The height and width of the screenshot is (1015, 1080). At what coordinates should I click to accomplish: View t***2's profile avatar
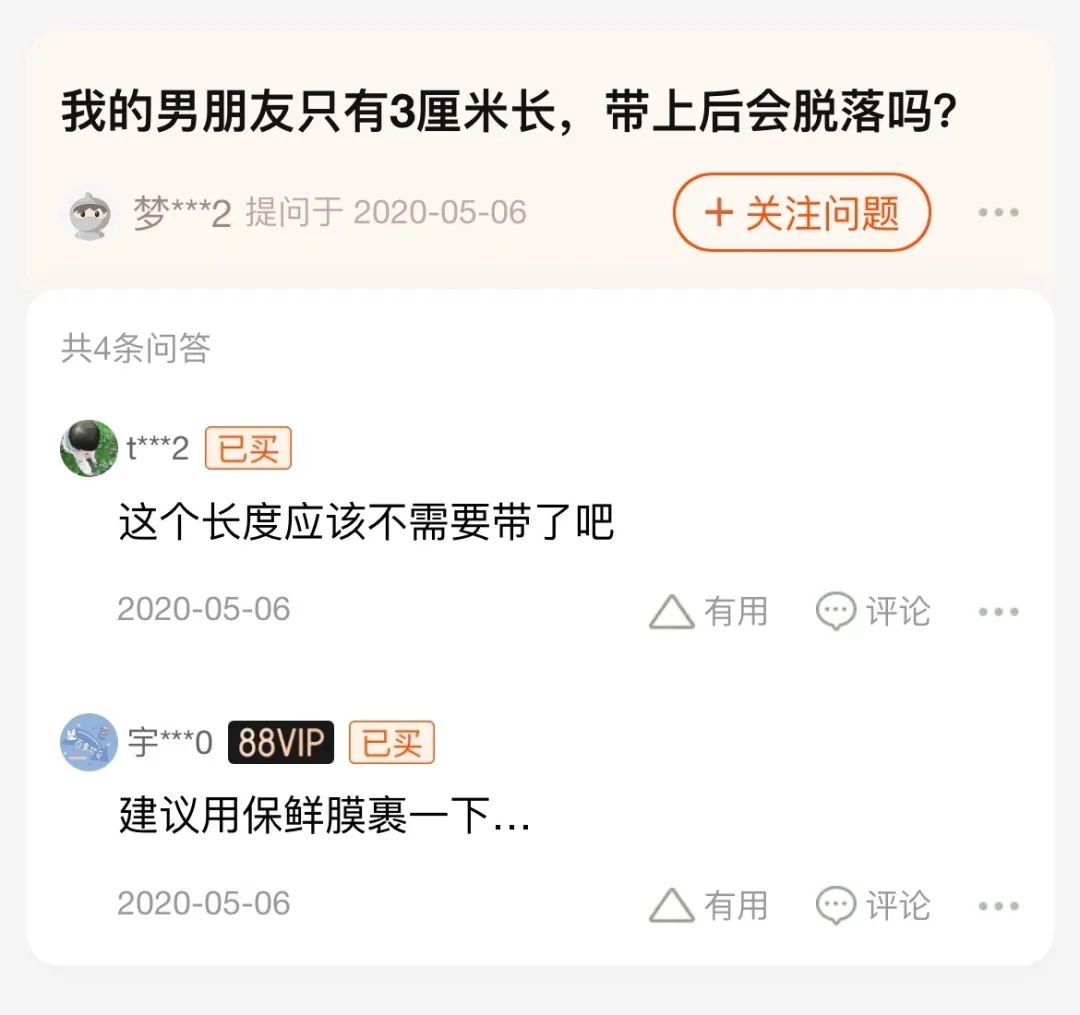pyautogui.click(x=89, y=449)
